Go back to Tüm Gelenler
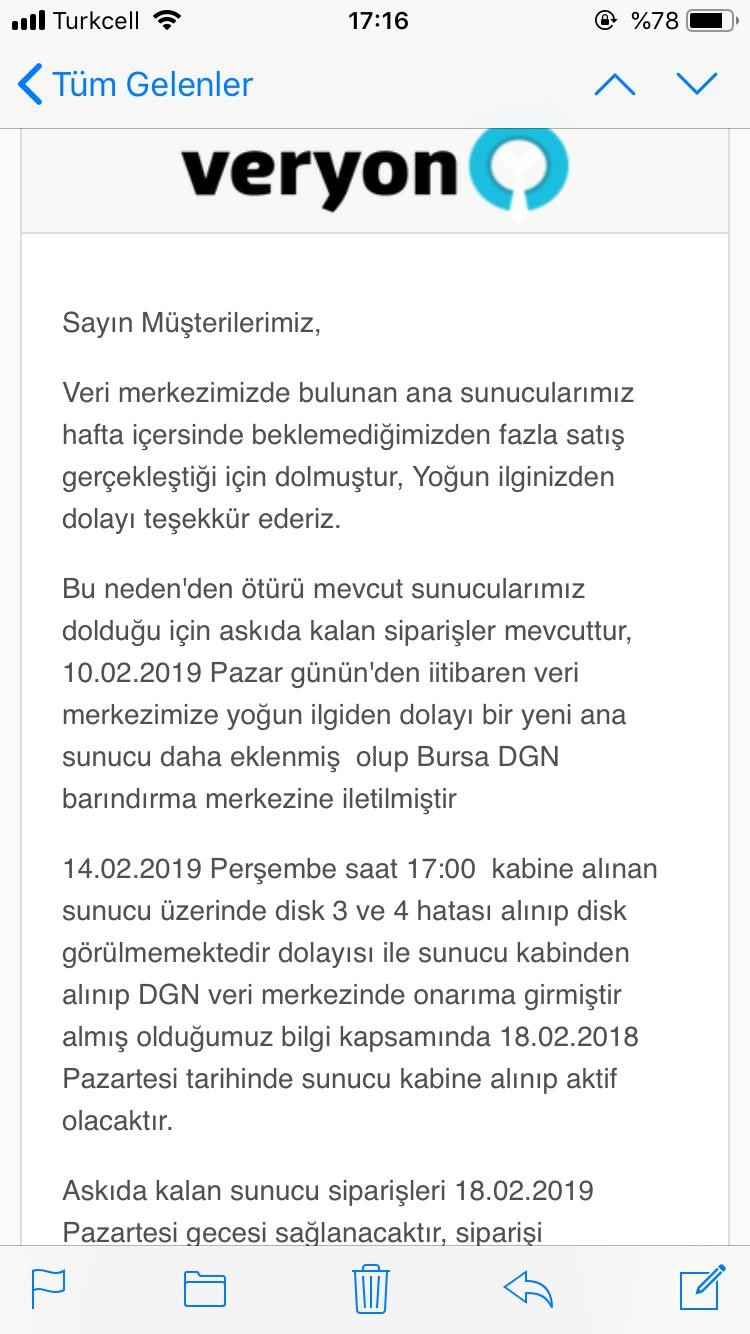The width and height of the screenshot is (750, 1334). click(x=135, y=84)
